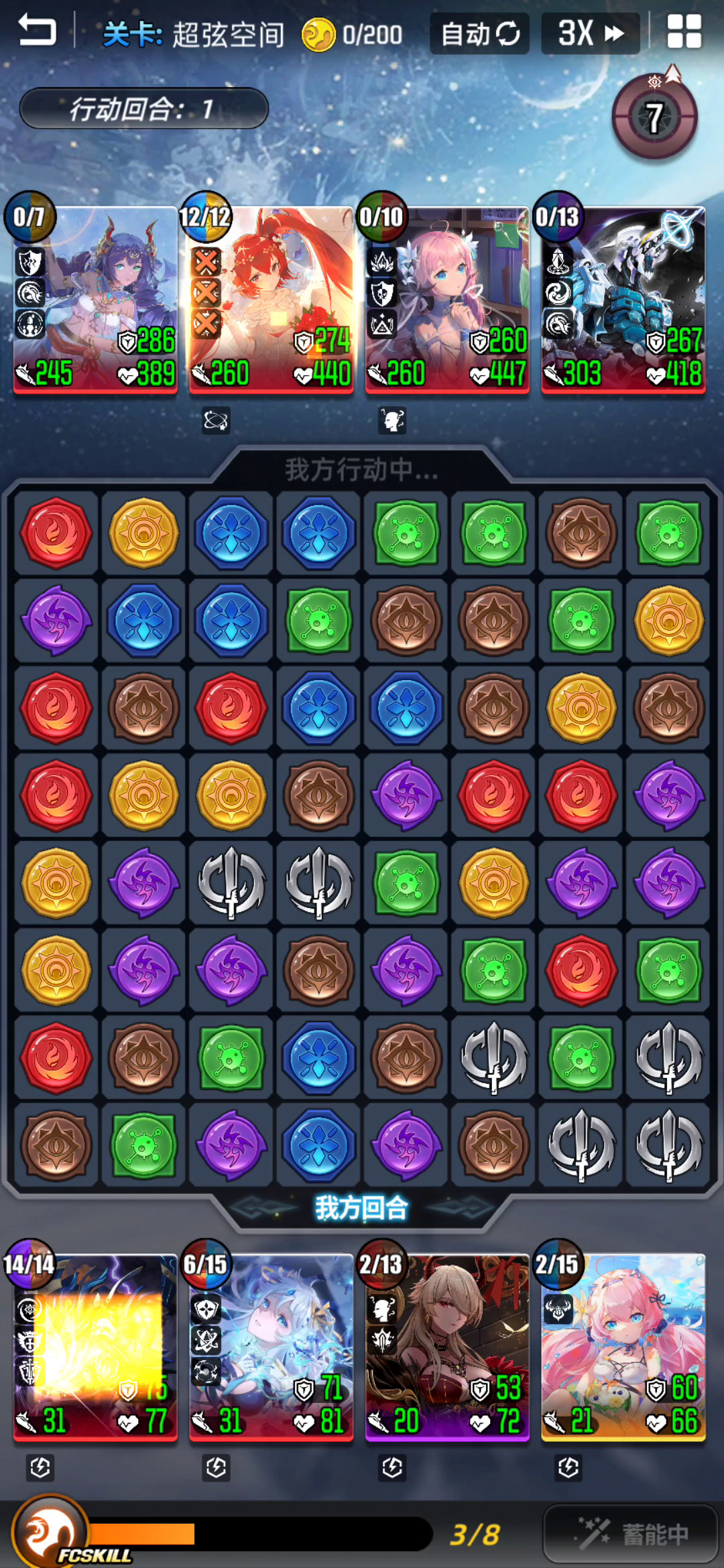The width and height of the screenshot is (724, 1568).
Task: Activate the glowing 14/14 ally card
Action: [x=95, y=1347]
